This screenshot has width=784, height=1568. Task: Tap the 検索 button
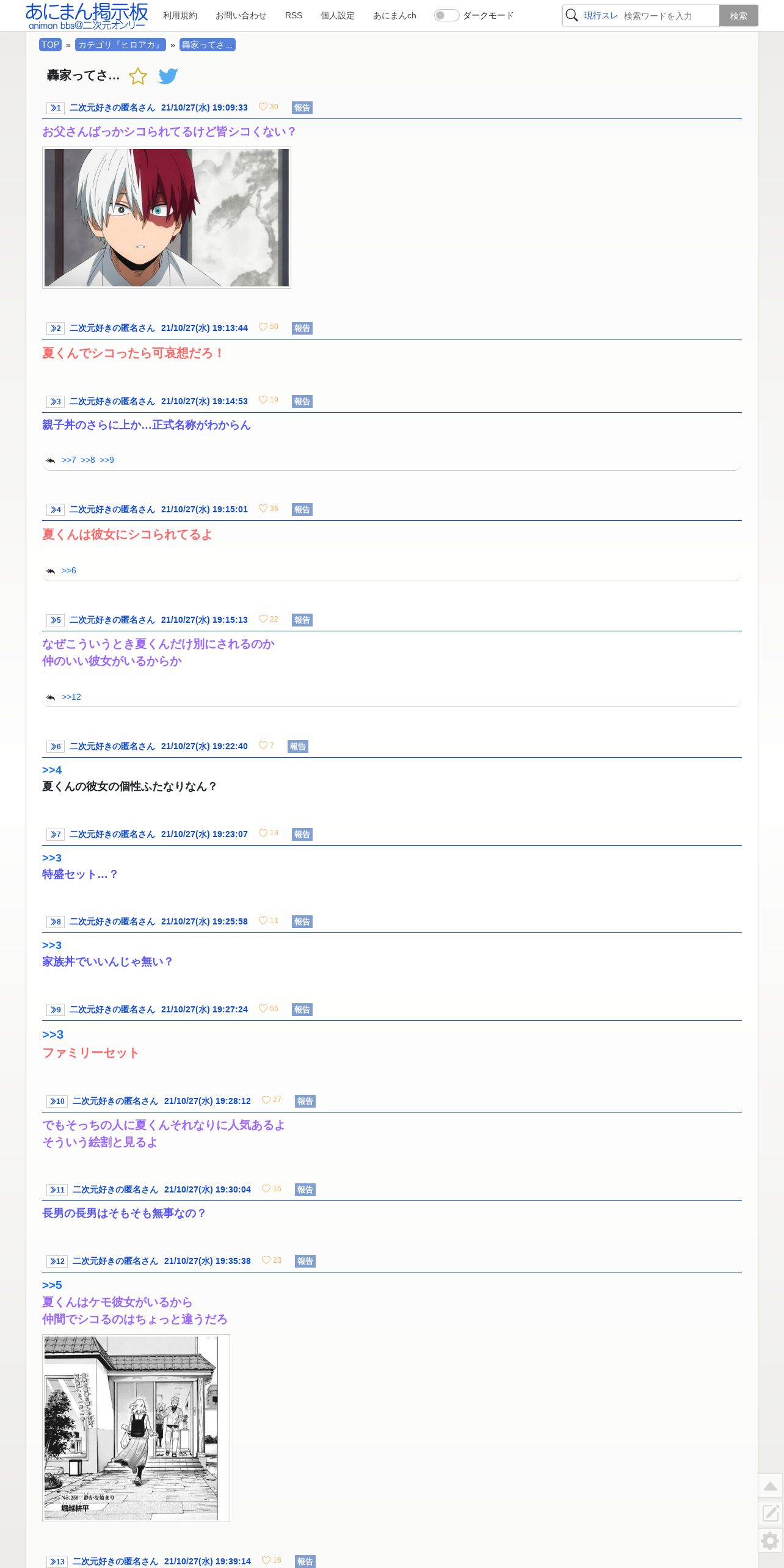738,16
